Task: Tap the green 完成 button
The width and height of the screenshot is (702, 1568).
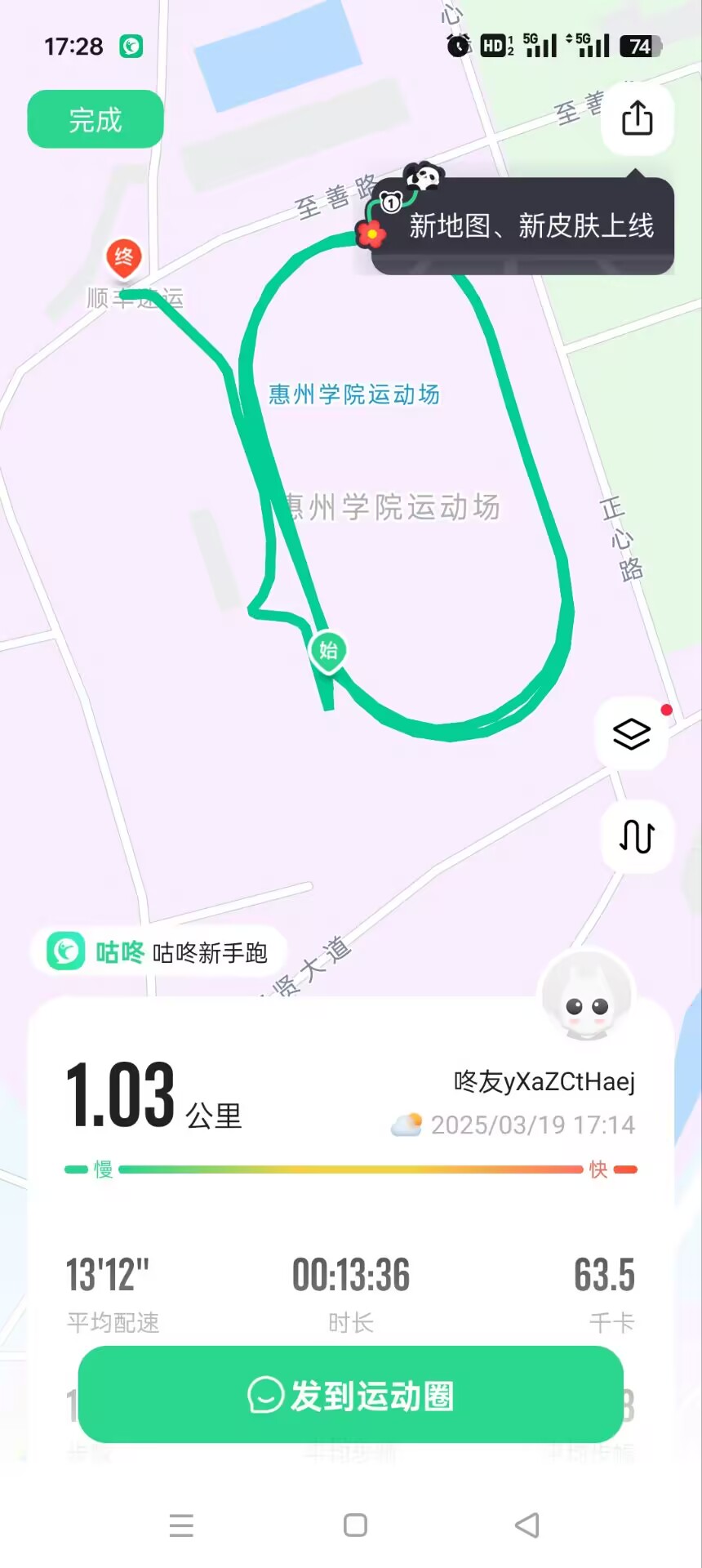Action: tap(96, 120)
